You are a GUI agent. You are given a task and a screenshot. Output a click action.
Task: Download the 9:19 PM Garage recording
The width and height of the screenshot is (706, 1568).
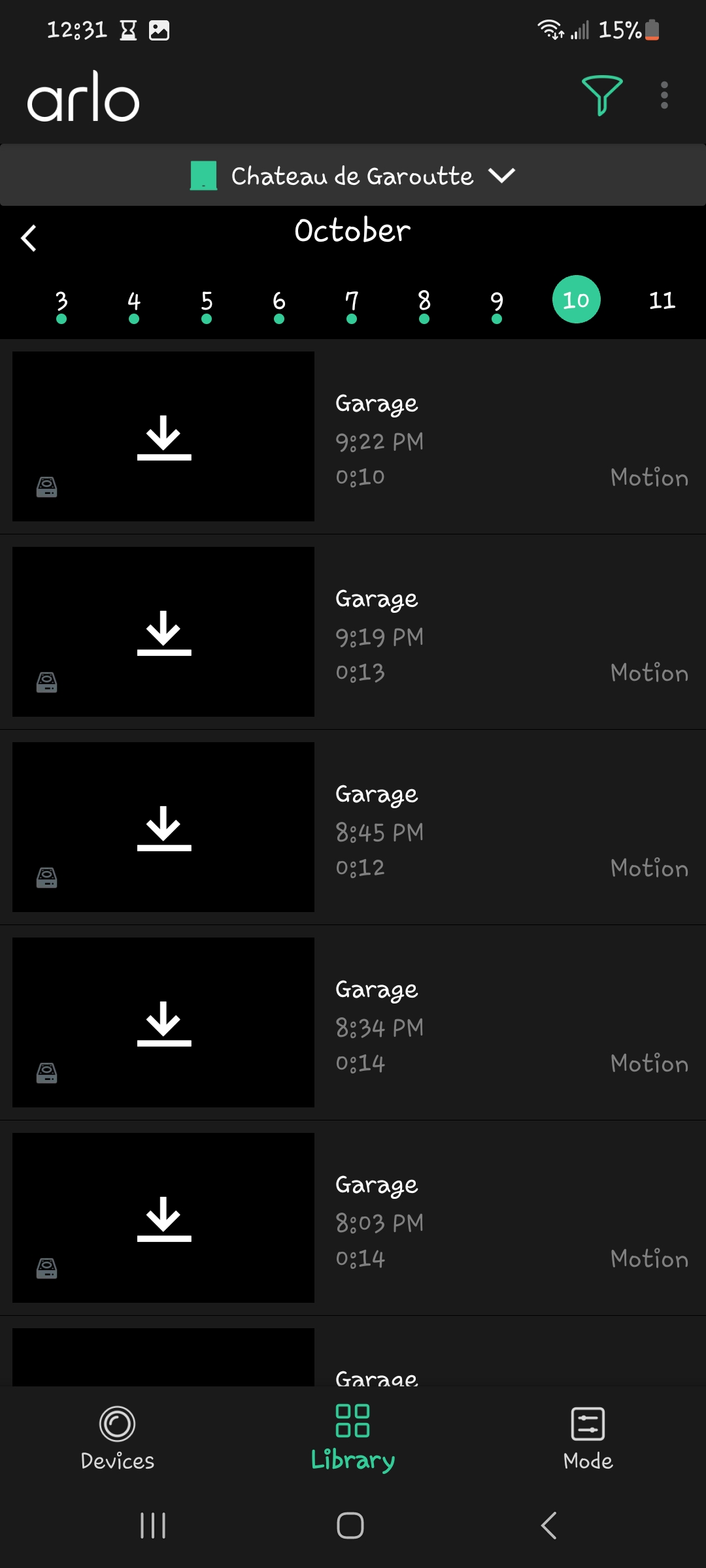[164, 632]
